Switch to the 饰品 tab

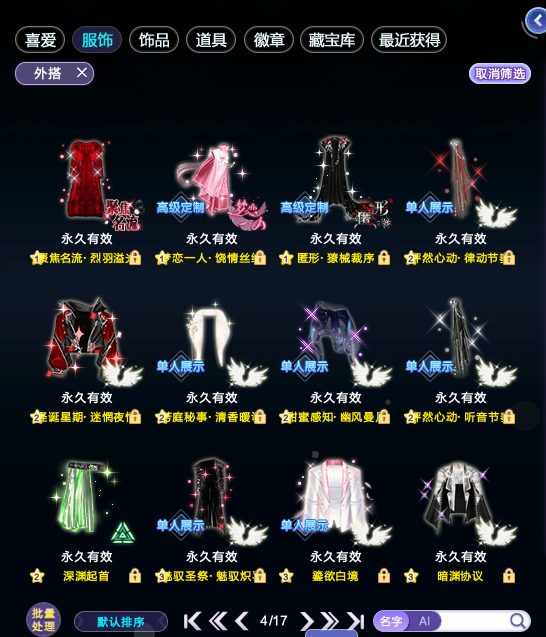[x=154, y=40]
